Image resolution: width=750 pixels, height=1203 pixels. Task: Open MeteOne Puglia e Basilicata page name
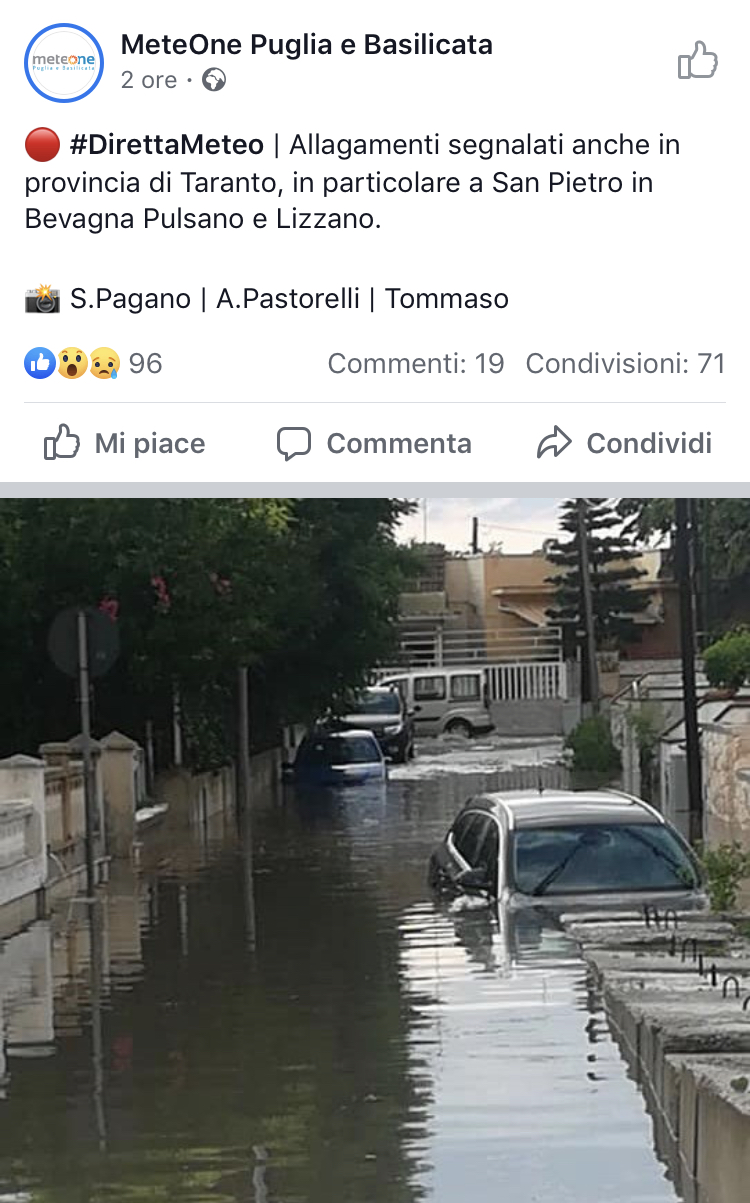point(306,45)
